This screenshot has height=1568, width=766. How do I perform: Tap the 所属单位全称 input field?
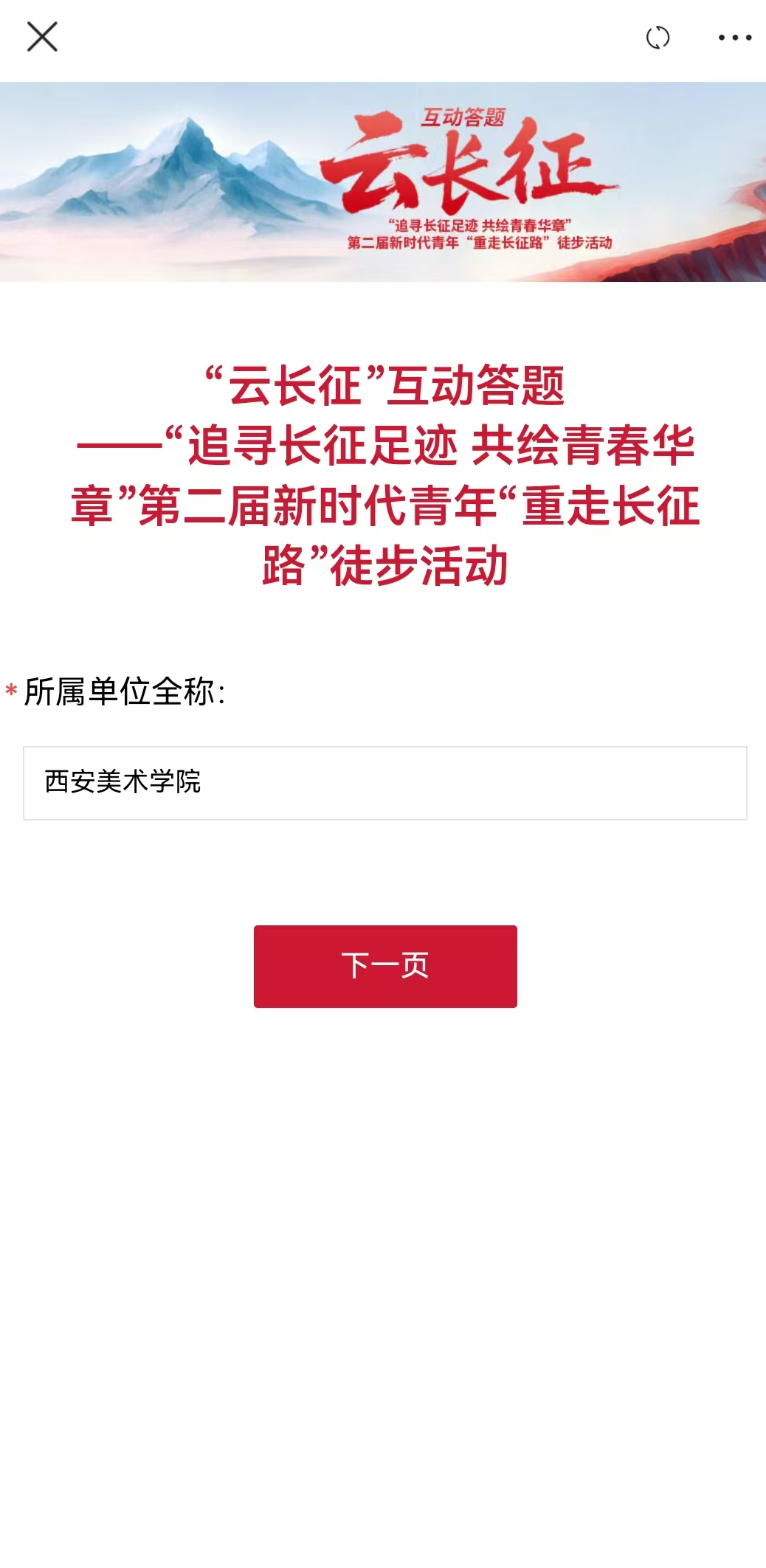pyautogui.click(x=384, y=783)
